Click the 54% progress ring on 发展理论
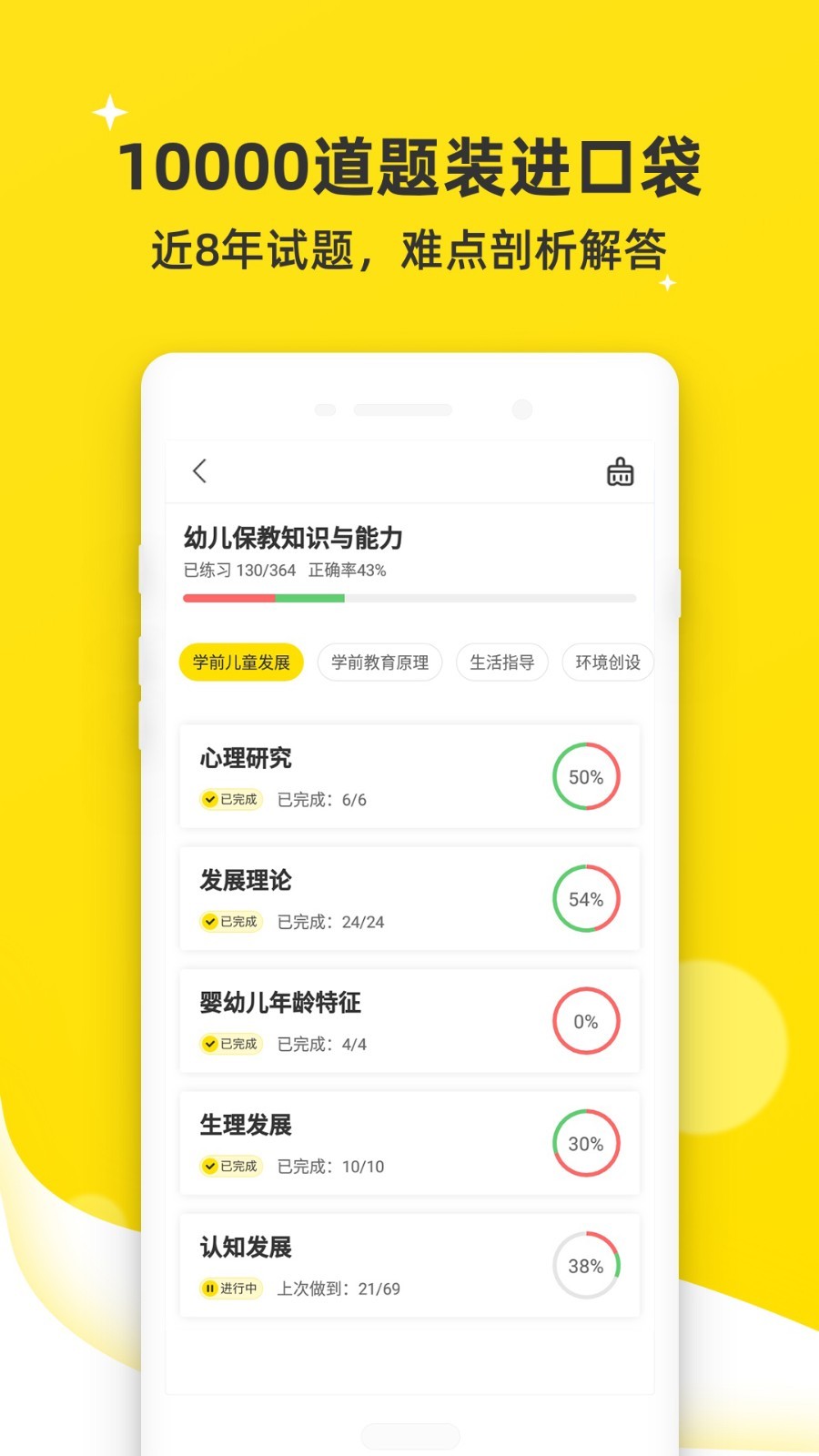 (x=587, y=899)
